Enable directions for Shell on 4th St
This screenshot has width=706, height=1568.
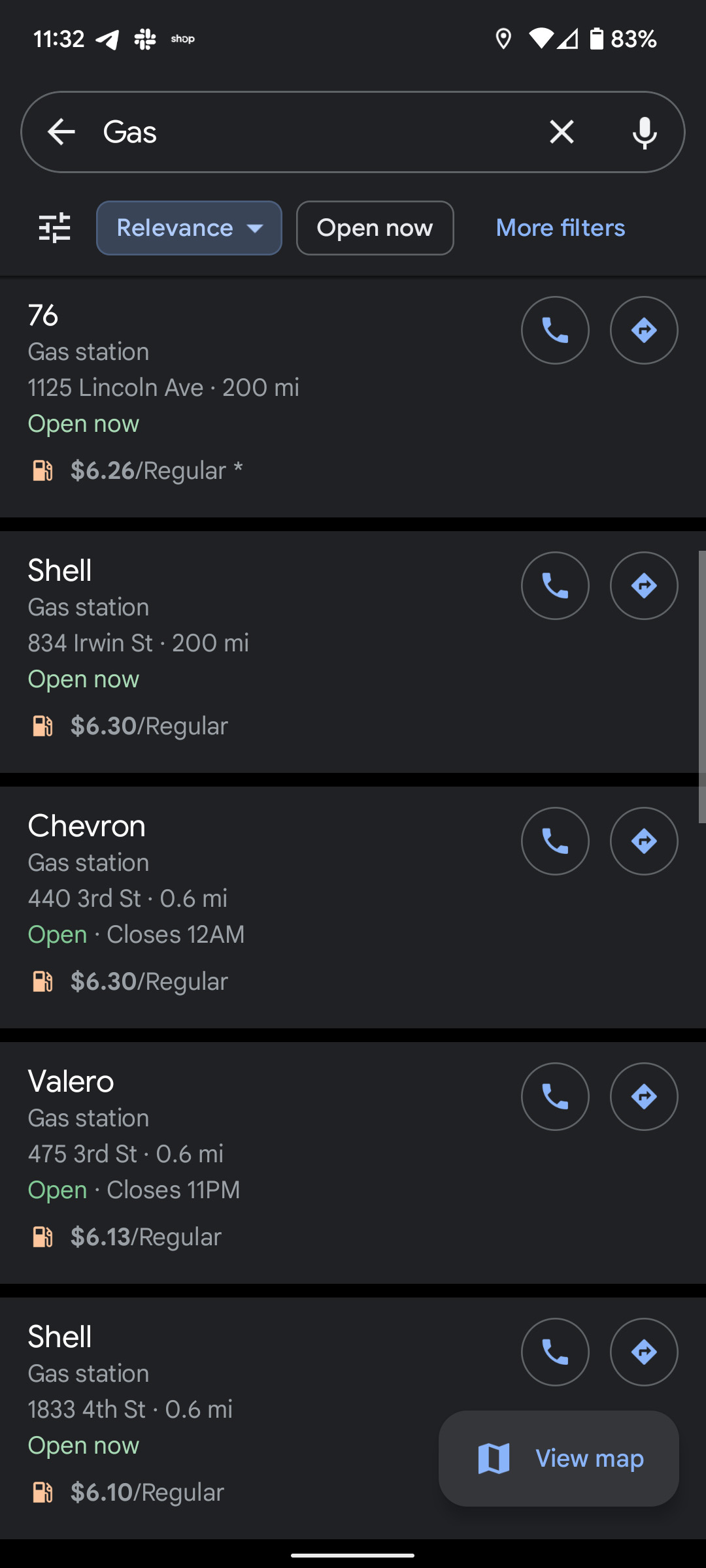pyautogui.click(x=643, y=1352)
